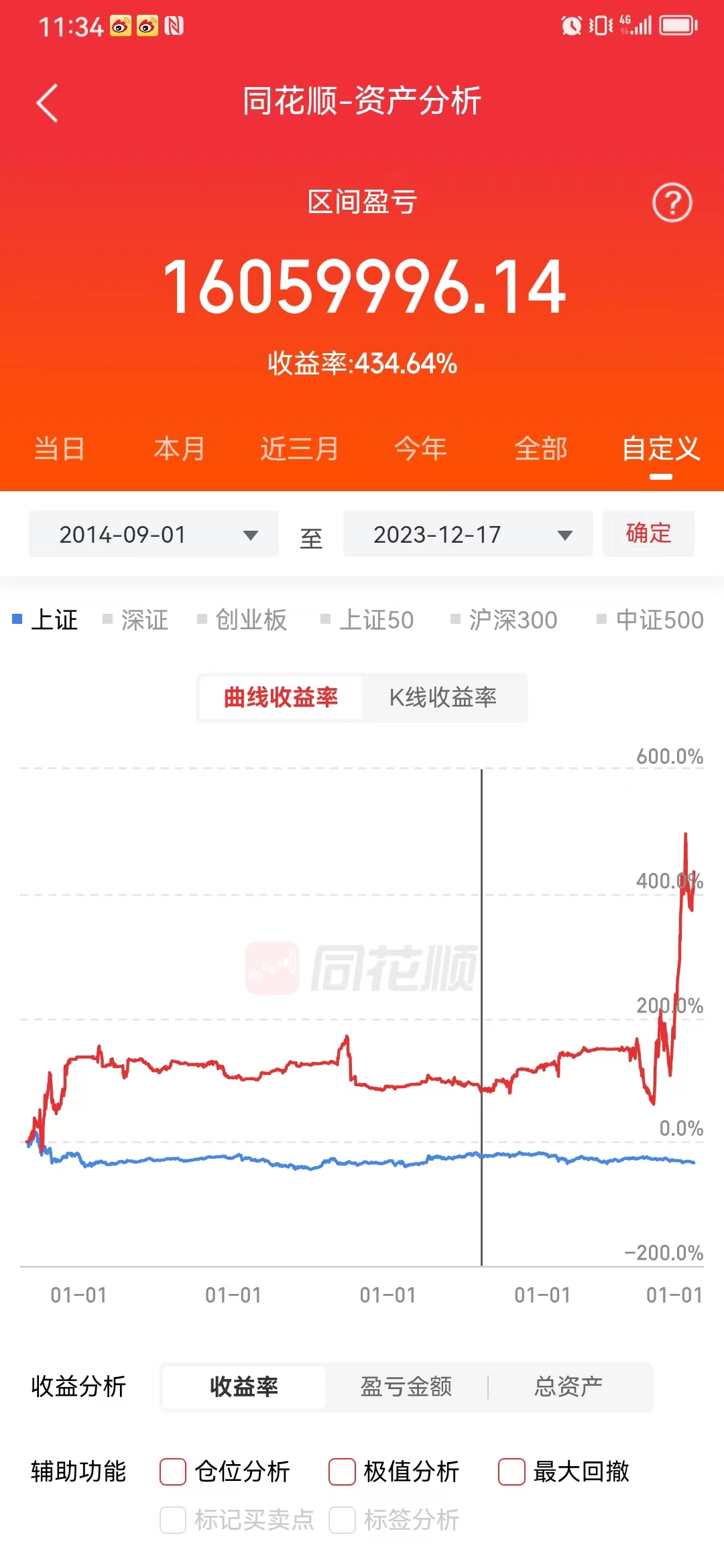Image resolution: width=724 pixels, height=1568 pixels.
Task: Select the 今年 period tab
Action: [420, 449]
